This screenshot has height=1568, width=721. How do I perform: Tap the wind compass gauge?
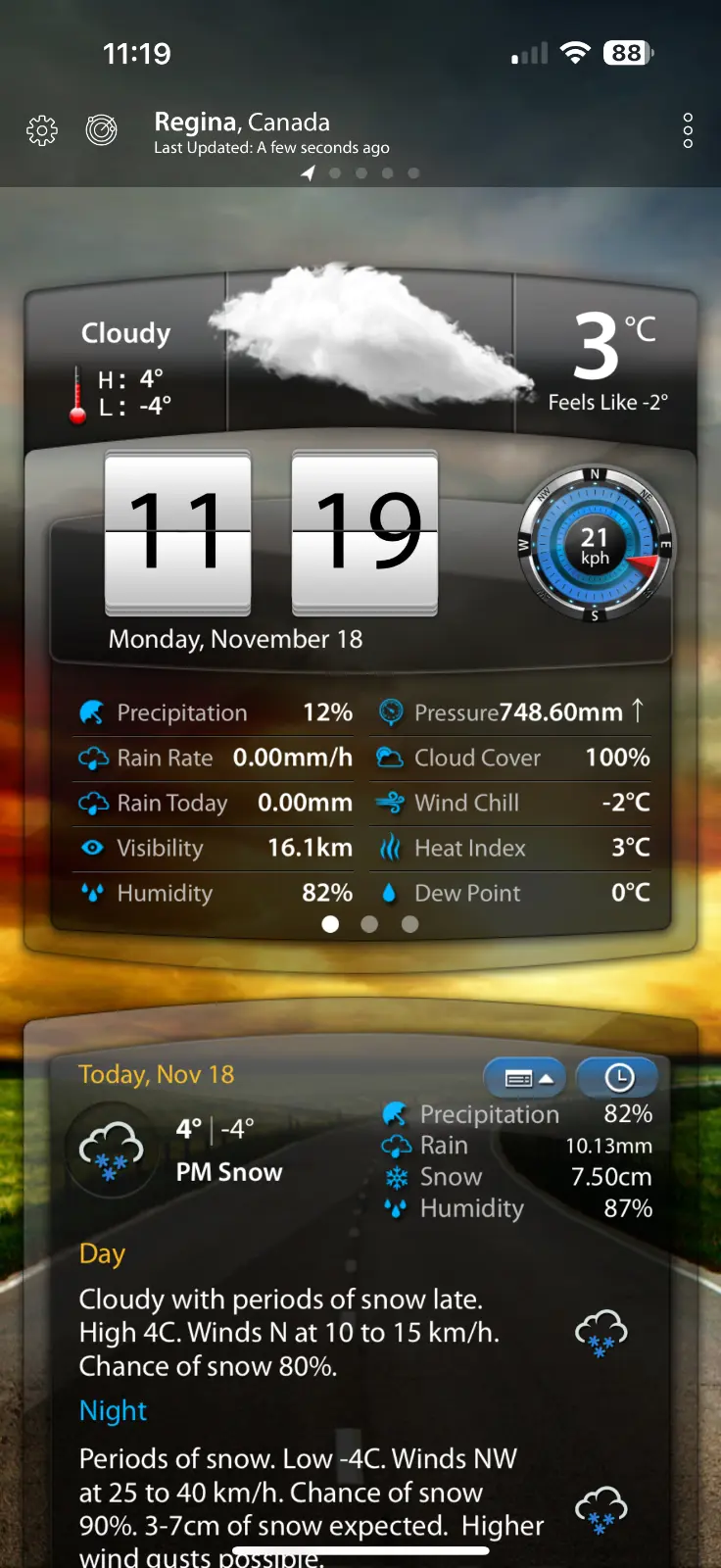pyautogui.click(x=595, y=546)
